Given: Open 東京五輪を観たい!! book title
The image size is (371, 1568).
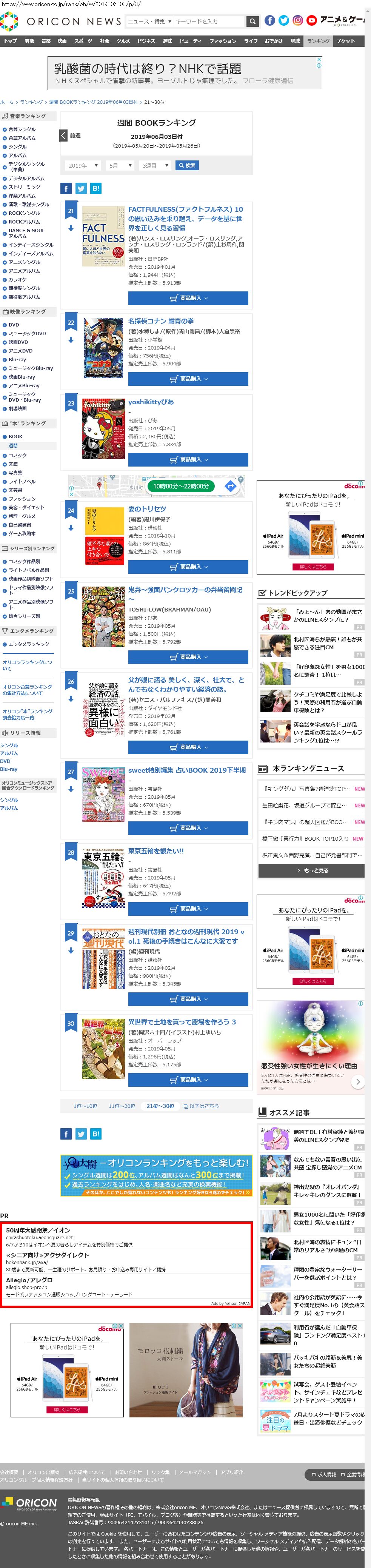Looking at the screenshot, I should [x=156, y=851].
